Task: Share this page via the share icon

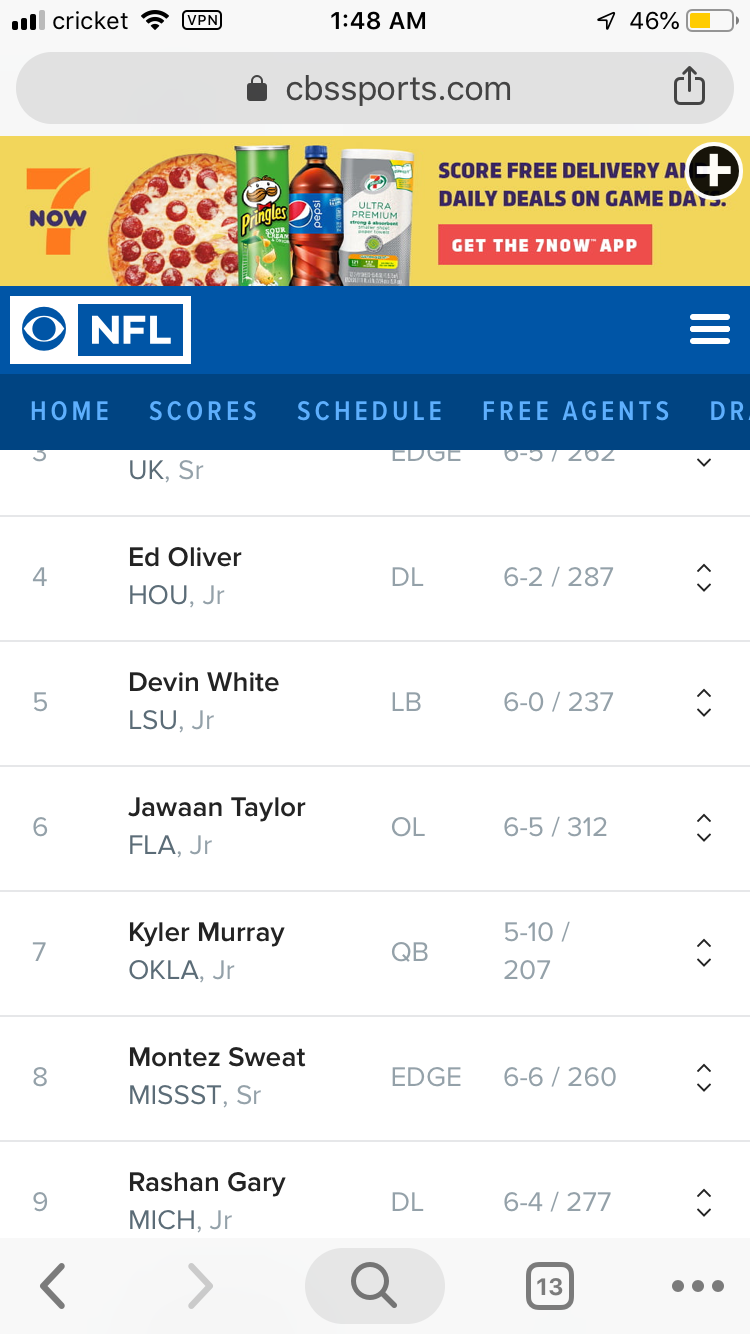Action: (689, 87)
